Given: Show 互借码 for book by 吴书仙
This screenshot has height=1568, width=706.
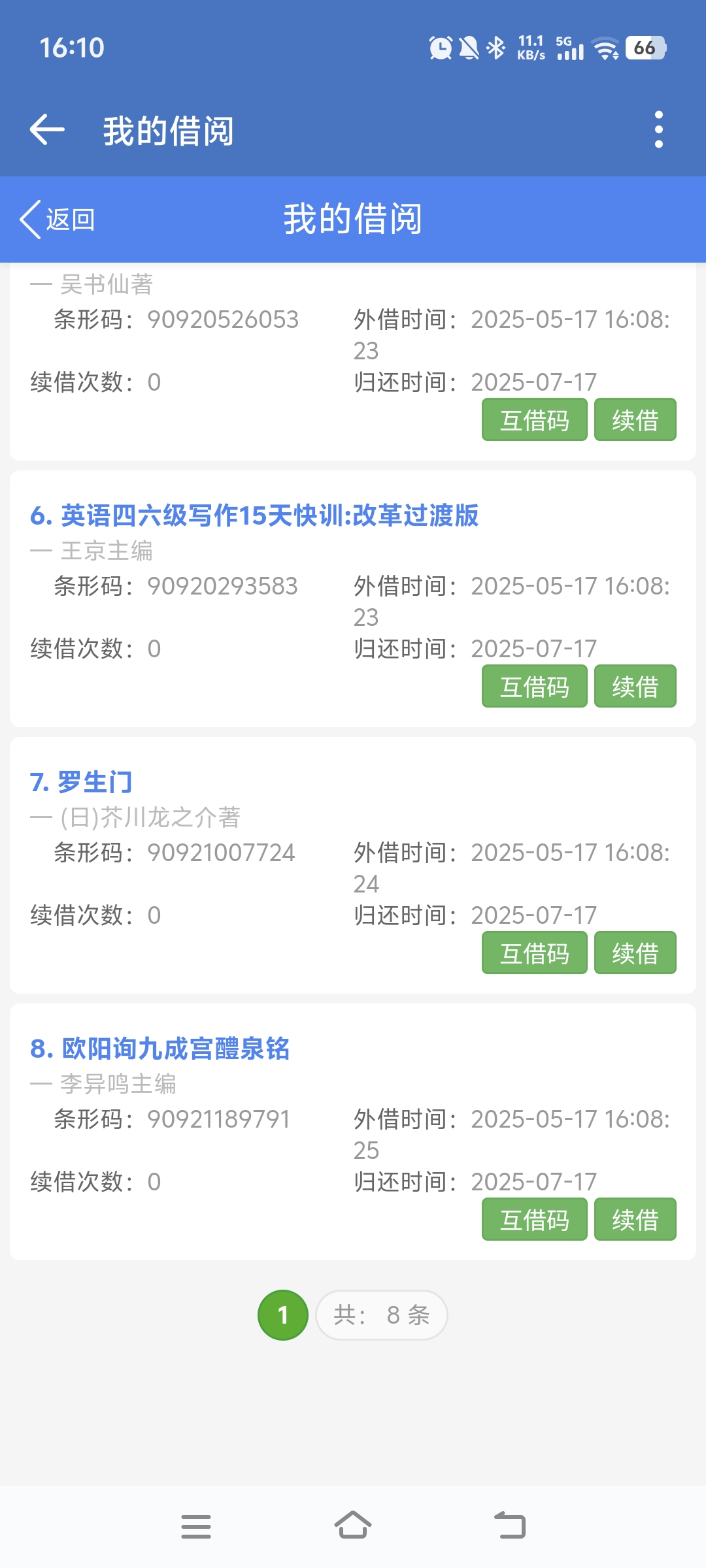Looking at the screenshot, I should [x=534, y=420].
